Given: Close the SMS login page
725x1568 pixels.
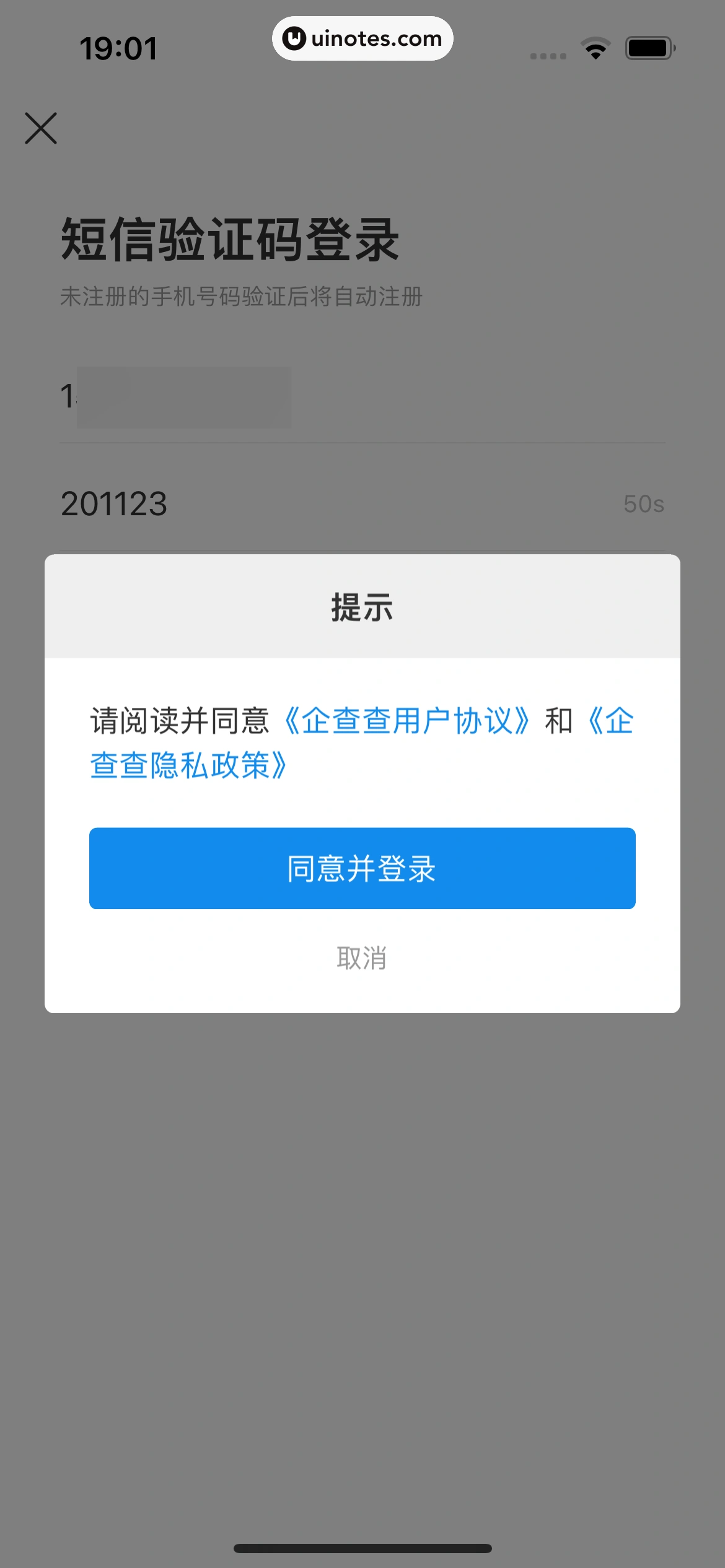Looking at the screenshot, I should click(x=41, y=128).
